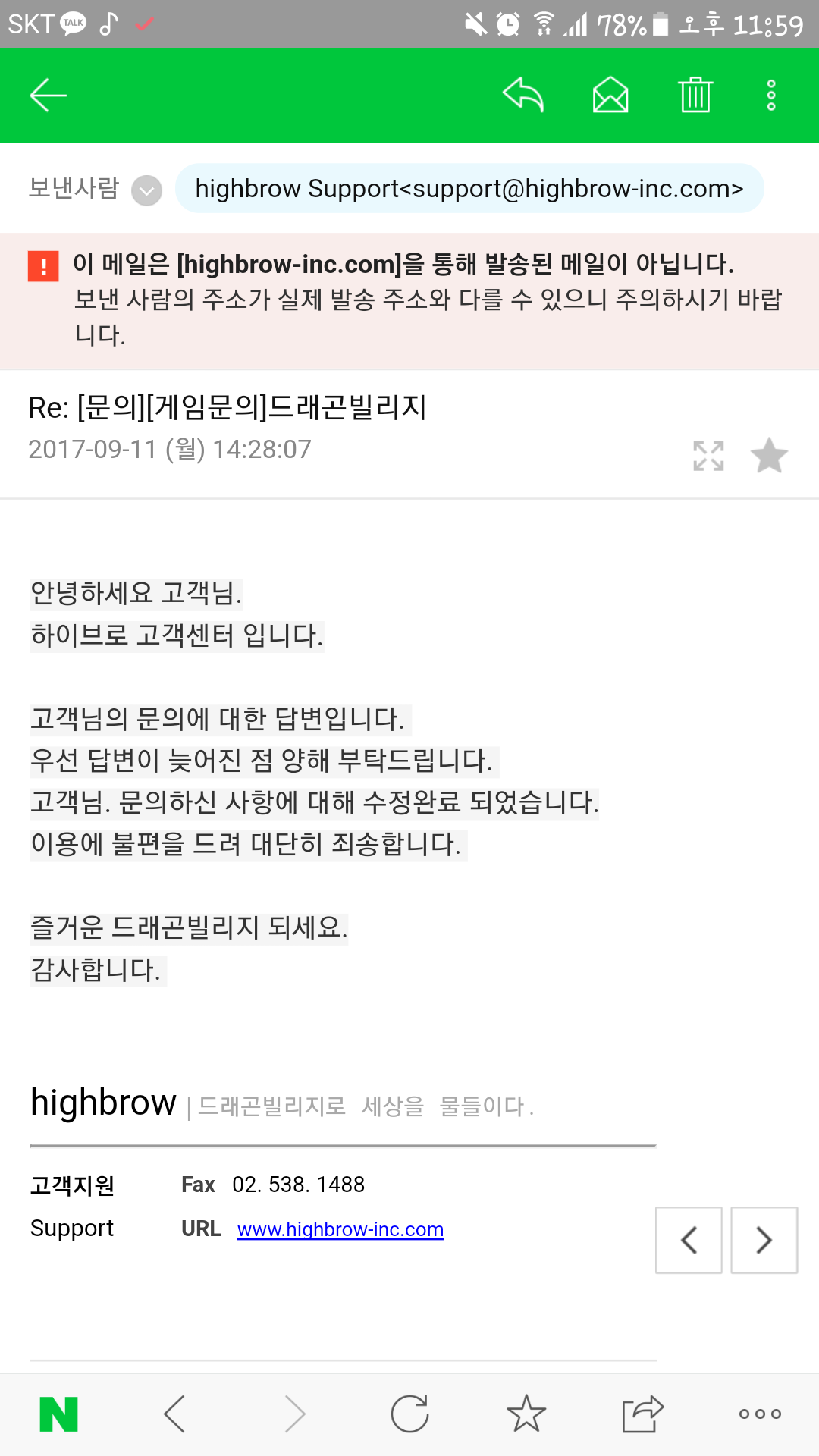Delete this email
This screenshot has height=1456, width=819.
[x=695, y=96]
